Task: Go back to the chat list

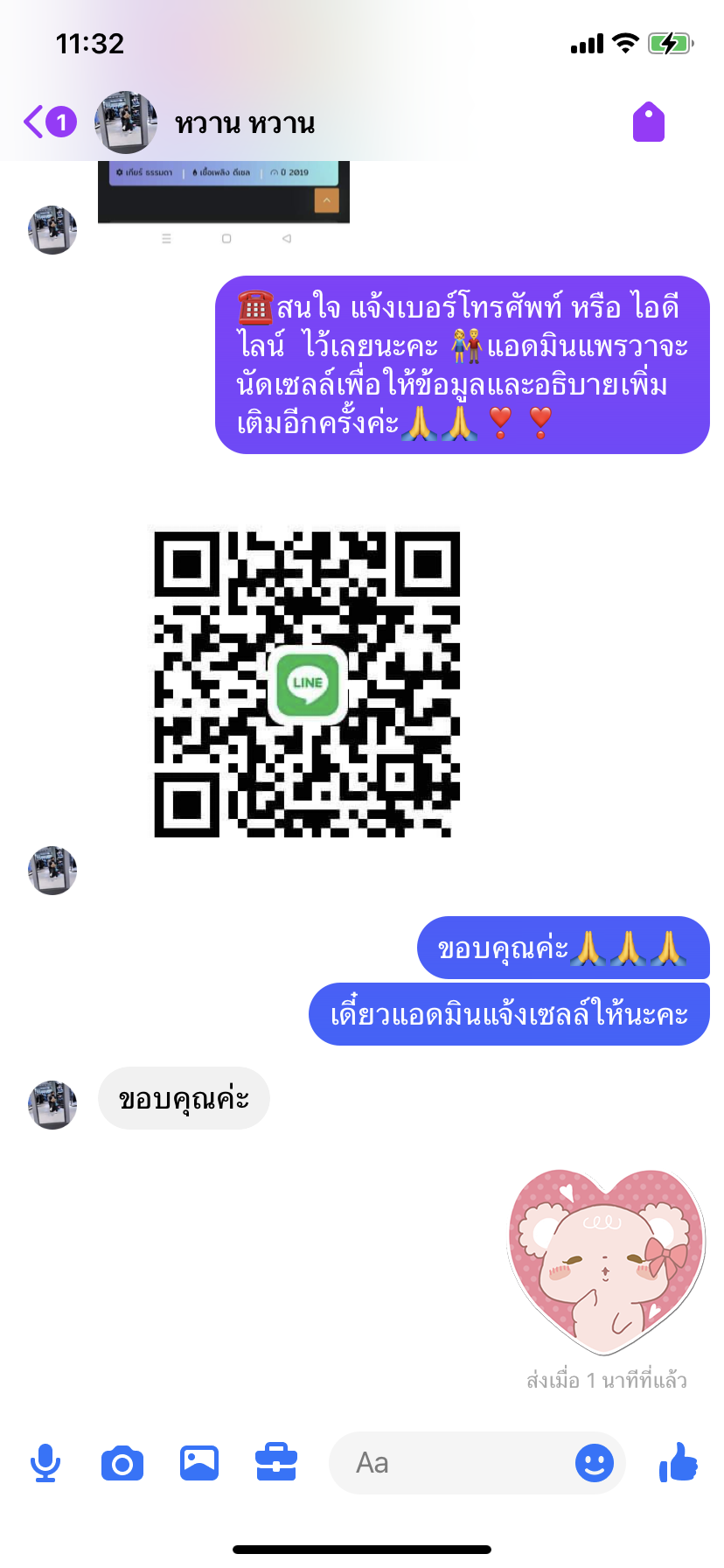Action: (x=35, y=122)
